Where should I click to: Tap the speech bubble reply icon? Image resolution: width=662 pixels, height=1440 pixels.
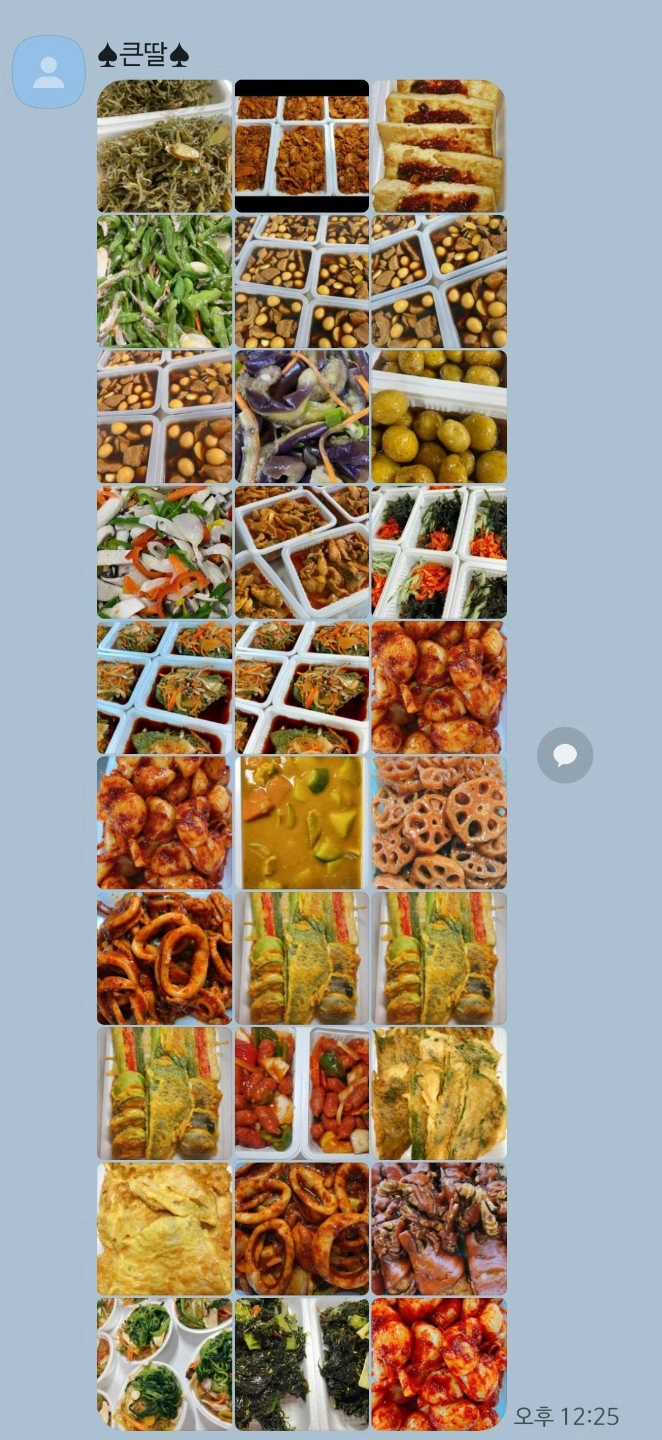(x=565, y=755)
